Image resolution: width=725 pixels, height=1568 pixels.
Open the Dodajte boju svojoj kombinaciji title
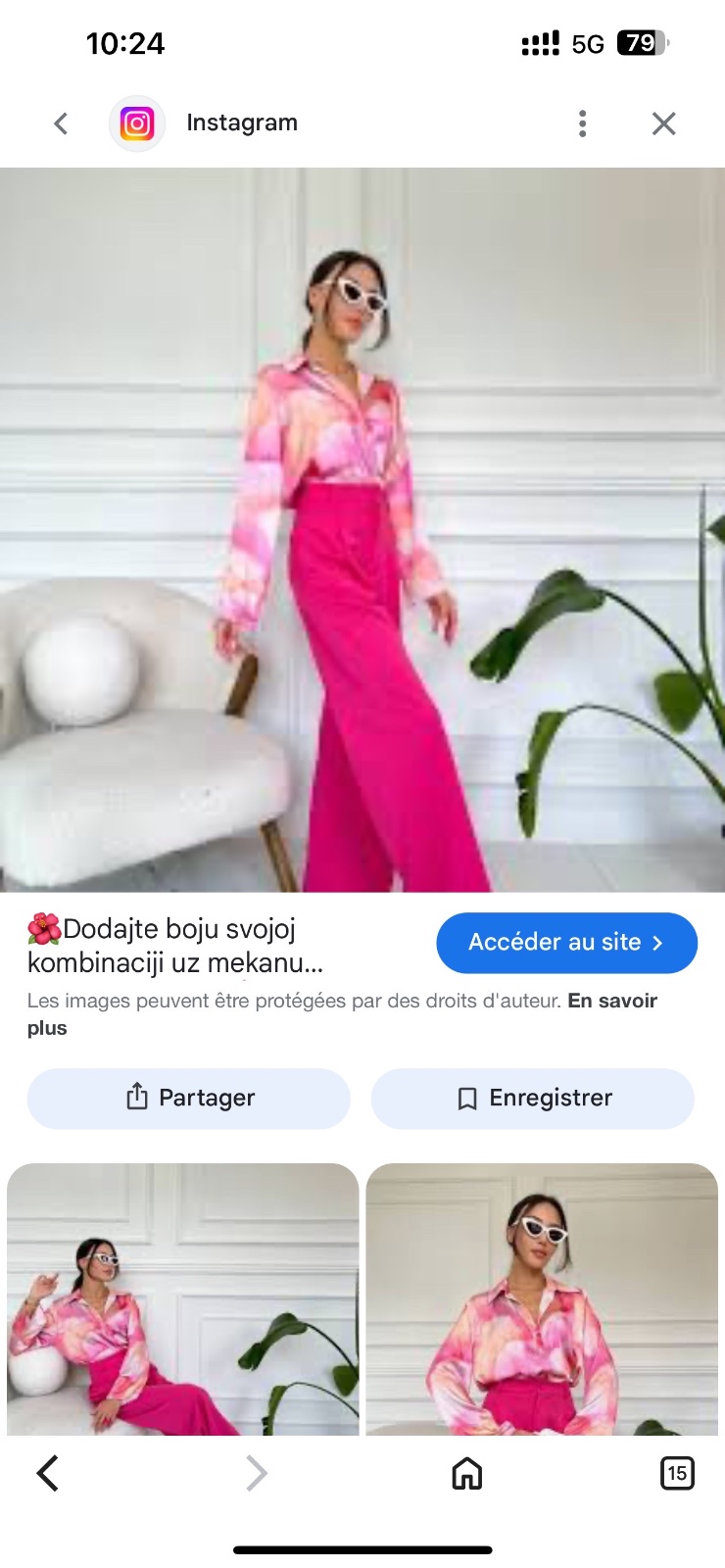(x=176, y=946)
